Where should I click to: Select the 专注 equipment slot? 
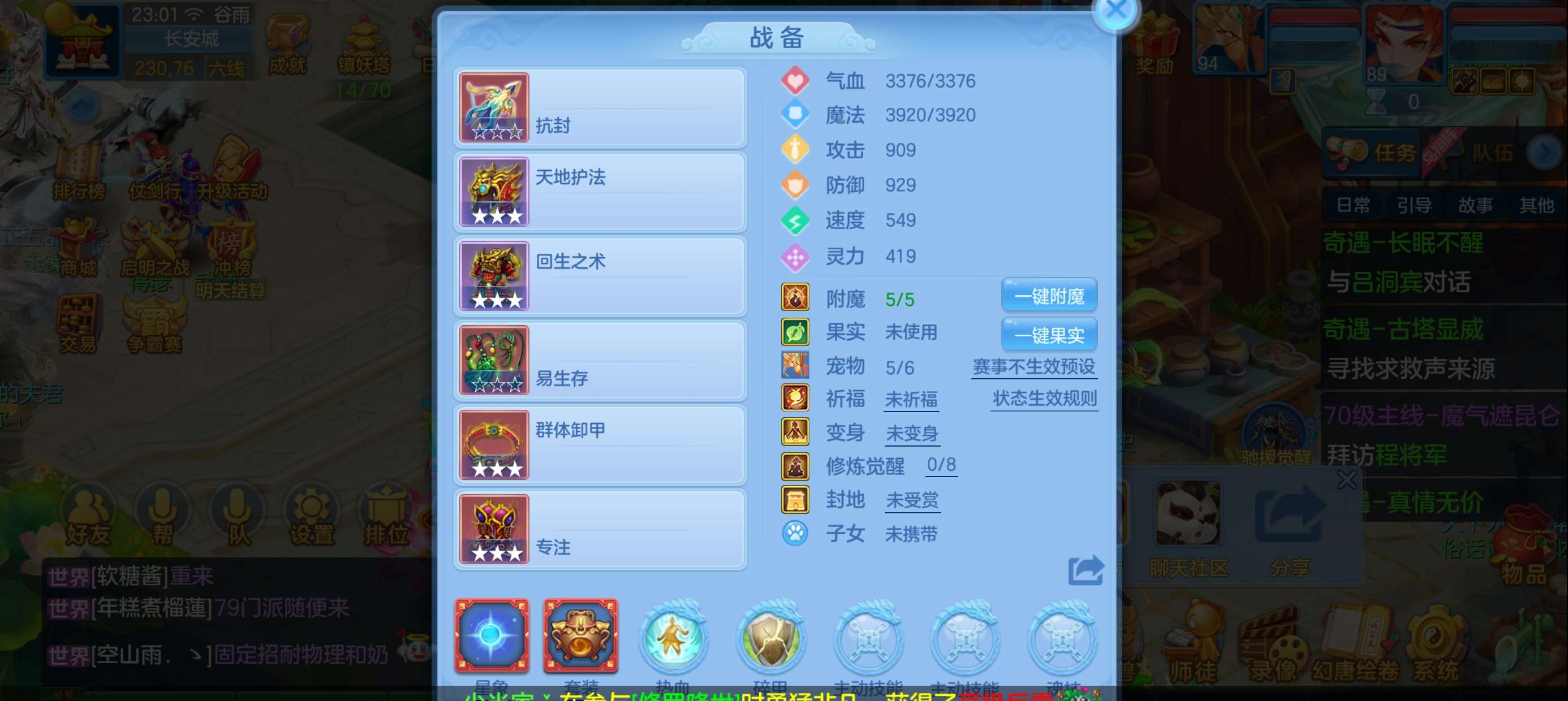[x=600, y=529]
